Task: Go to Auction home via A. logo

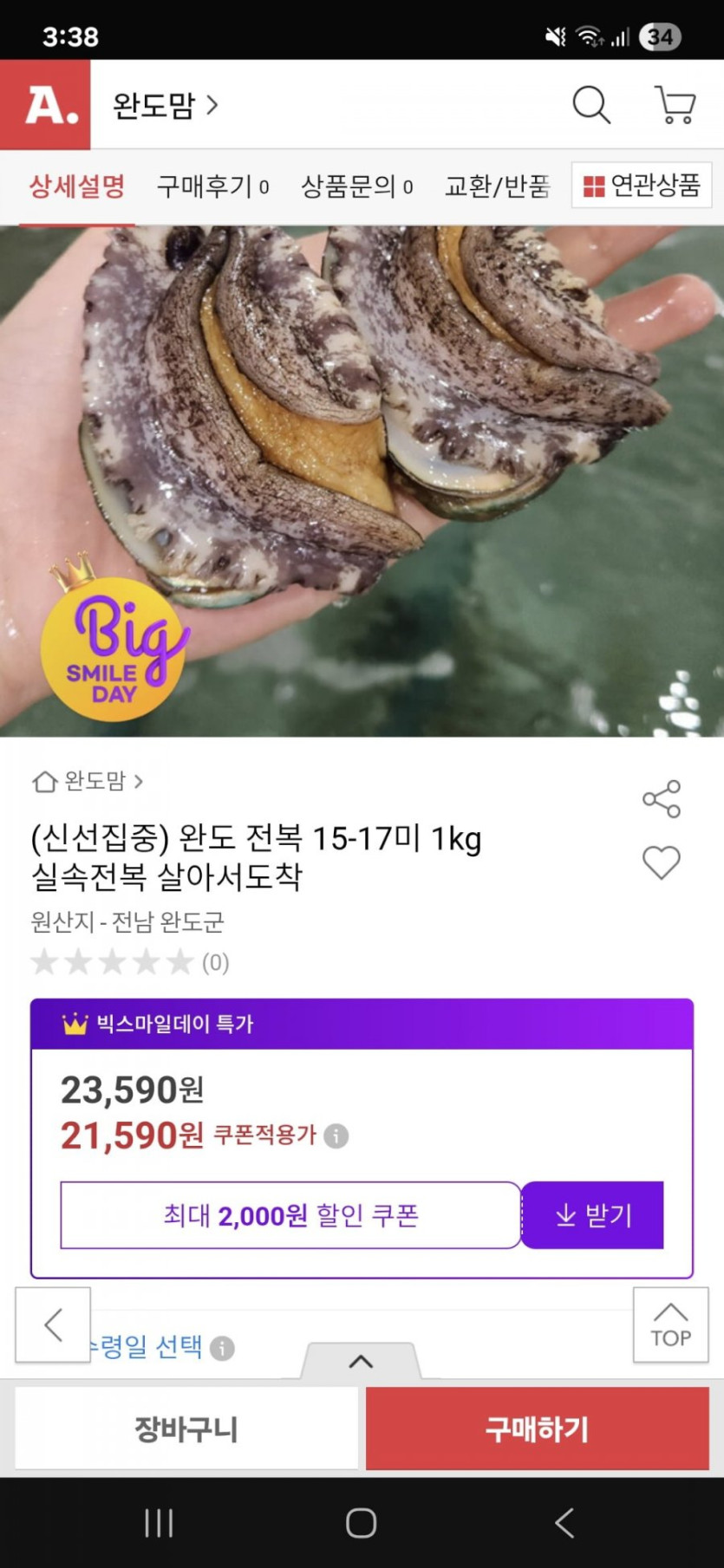Action: point(45,105)
